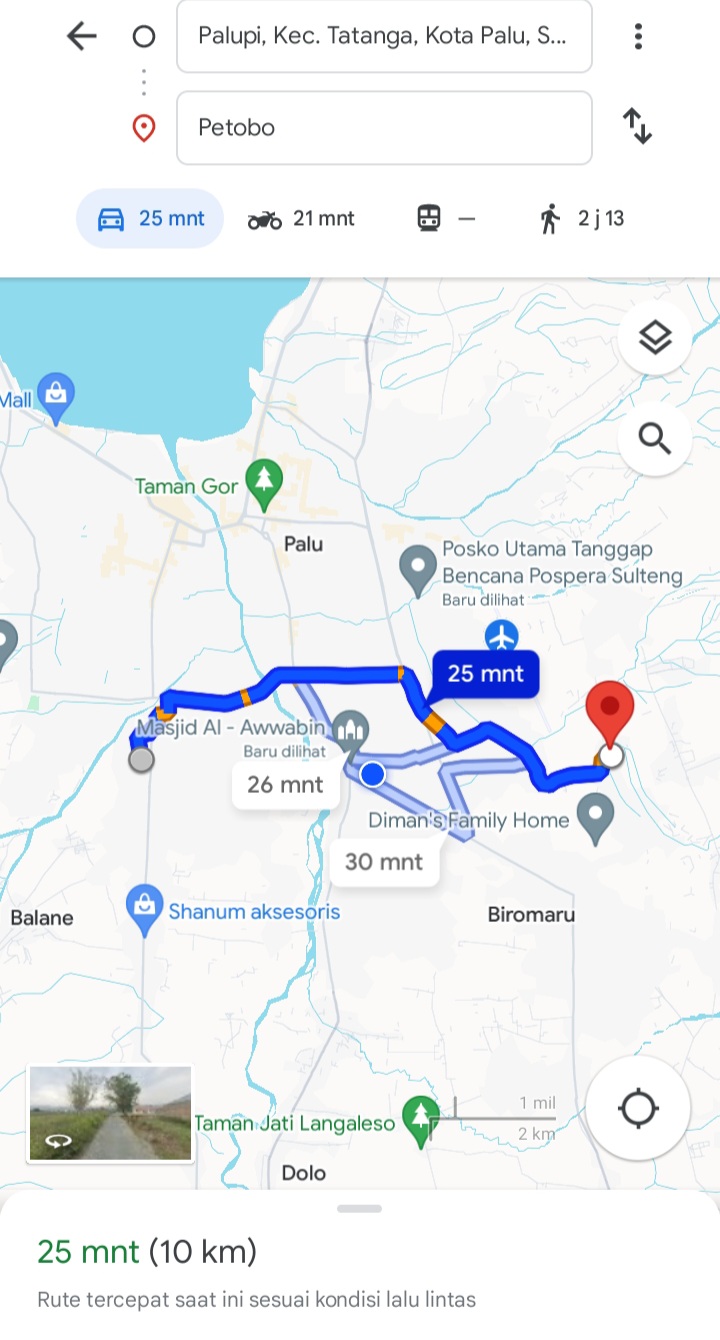
Task: Choose the alternate 30 mnt route
Action: (384, 861)
